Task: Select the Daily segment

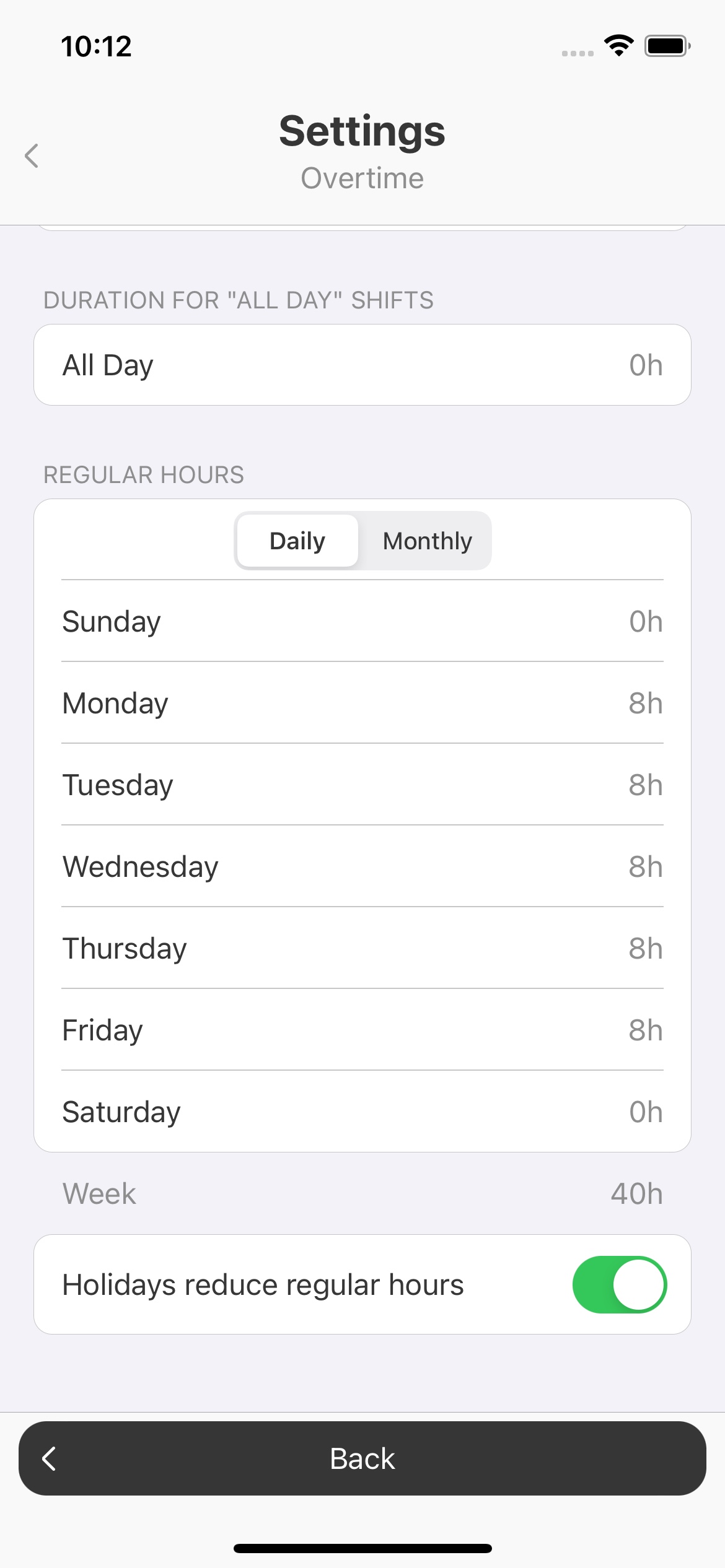Action: click(x=297, y=541)
